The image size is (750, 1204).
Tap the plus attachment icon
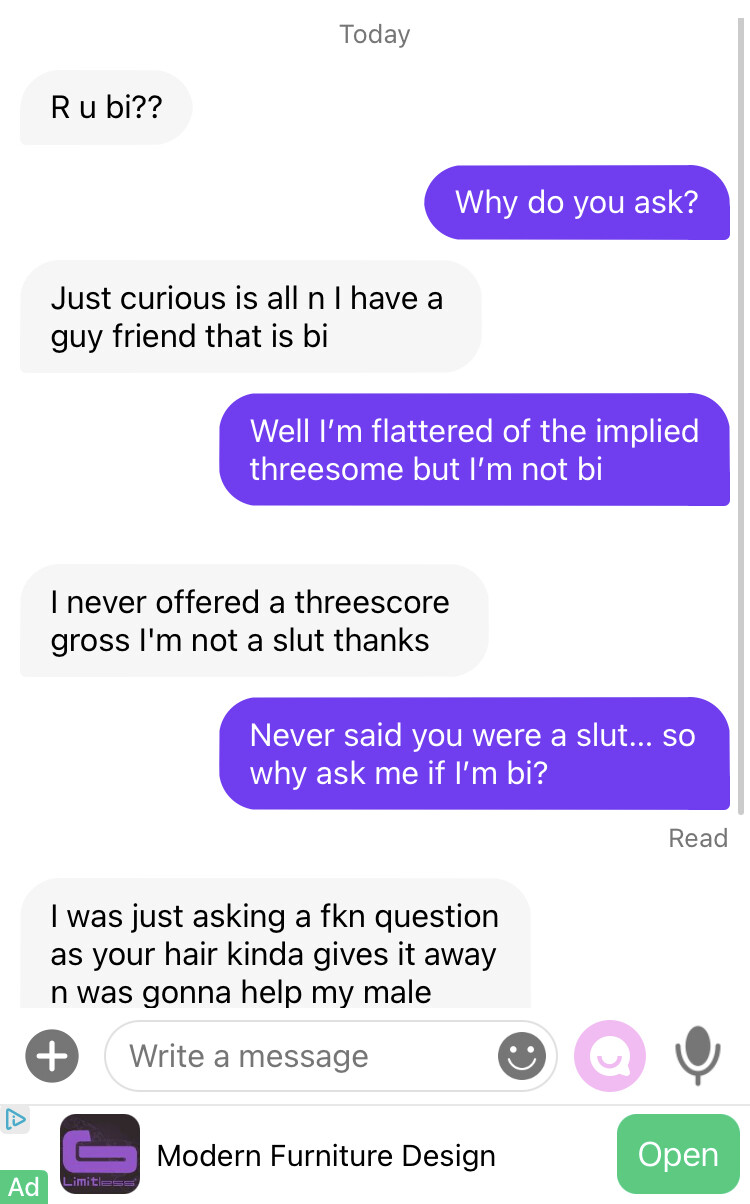pos(51,1056)
